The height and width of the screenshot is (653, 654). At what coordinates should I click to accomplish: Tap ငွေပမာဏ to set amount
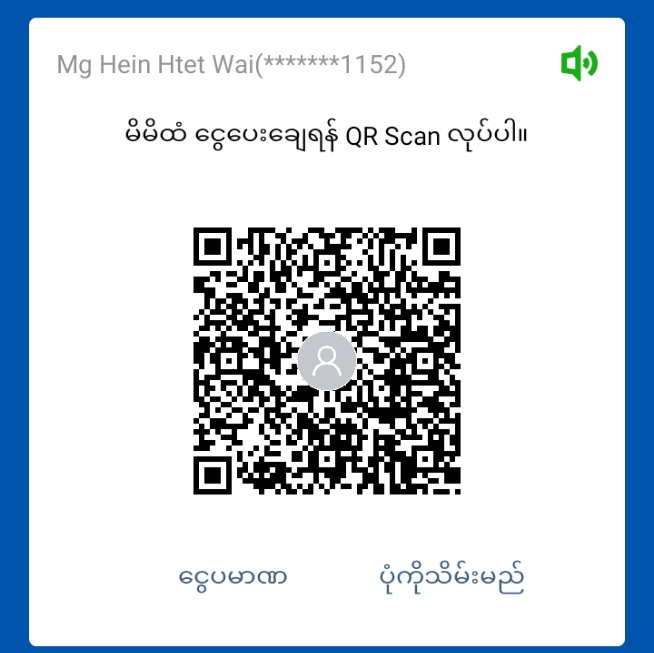233,577
